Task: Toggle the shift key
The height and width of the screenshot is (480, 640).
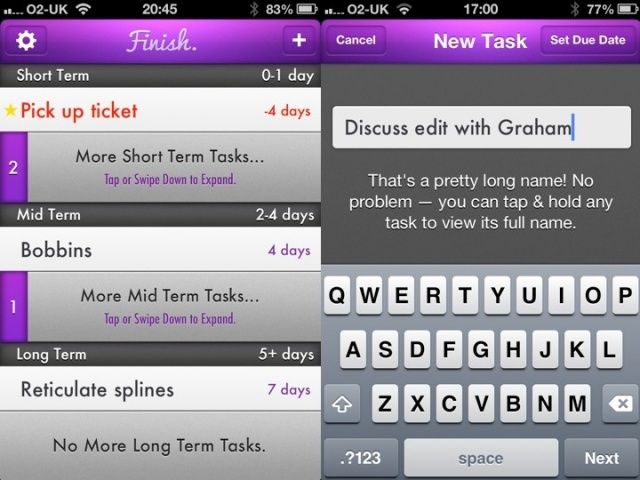Action: 343,405
